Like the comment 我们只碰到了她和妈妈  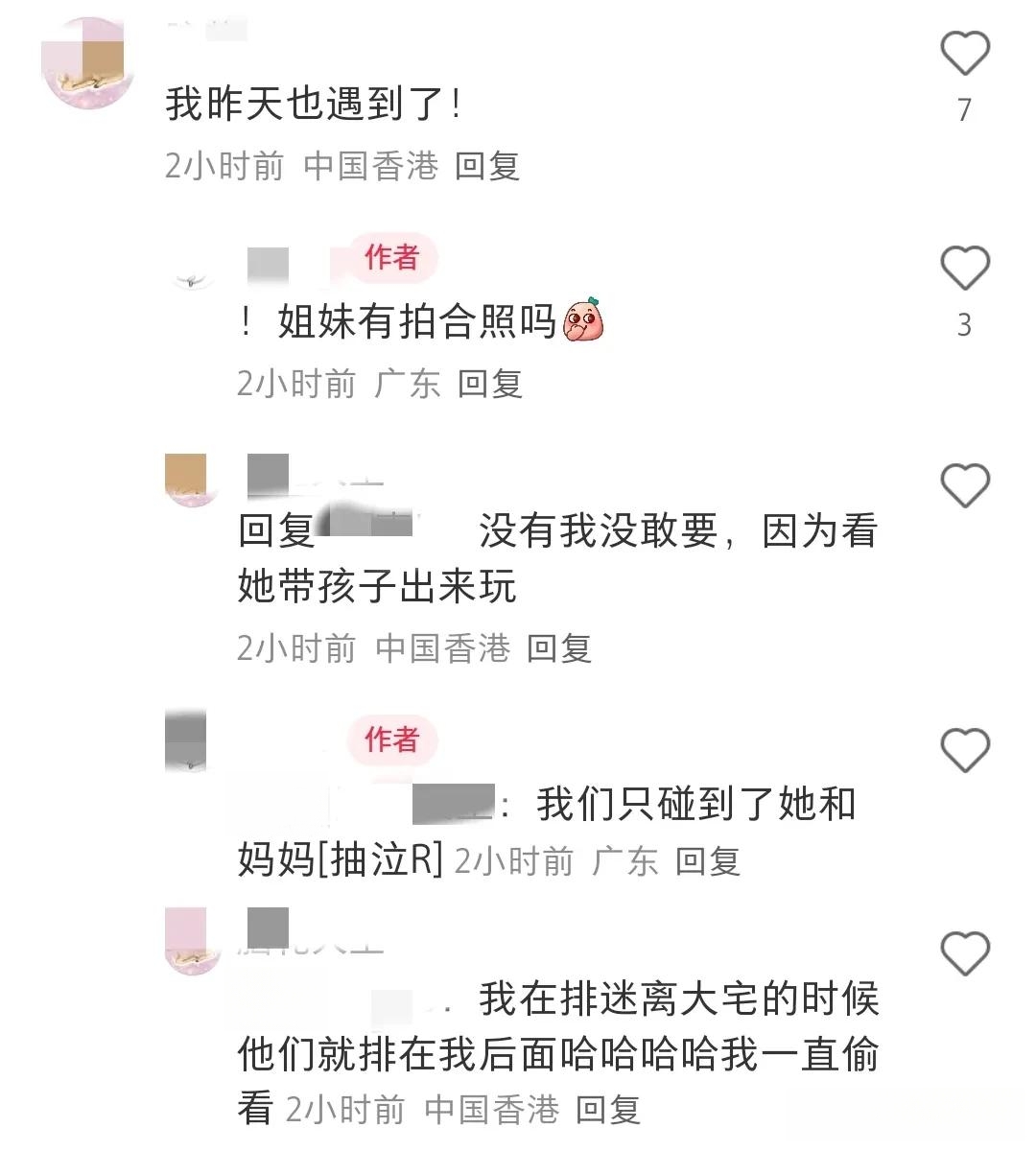(964, 749)
